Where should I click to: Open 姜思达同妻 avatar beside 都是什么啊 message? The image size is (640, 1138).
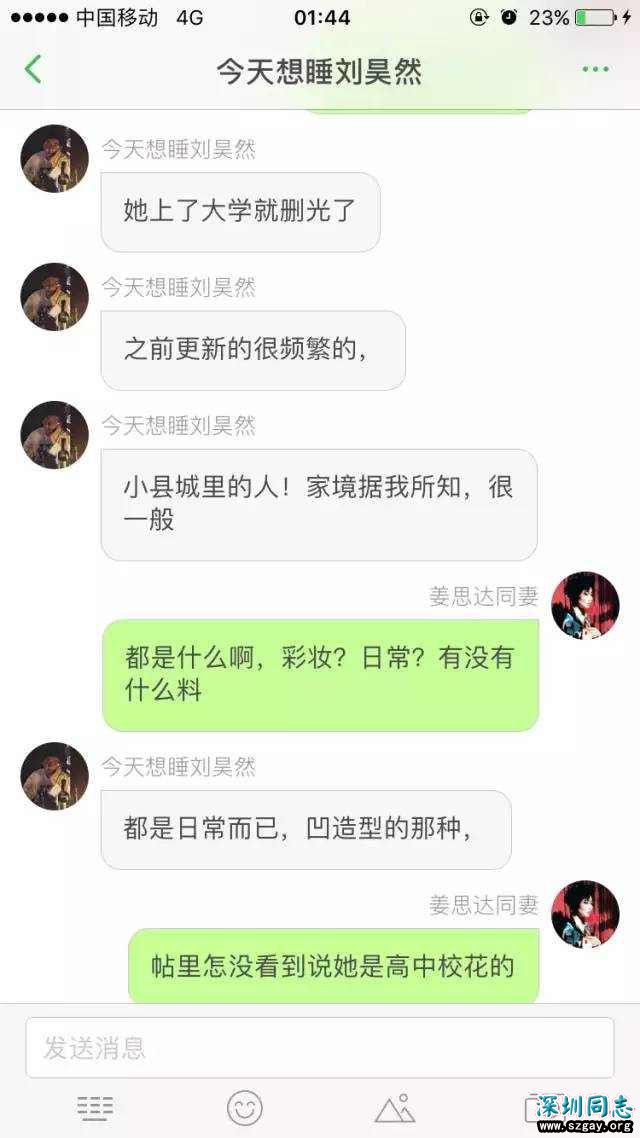[585, 606]
